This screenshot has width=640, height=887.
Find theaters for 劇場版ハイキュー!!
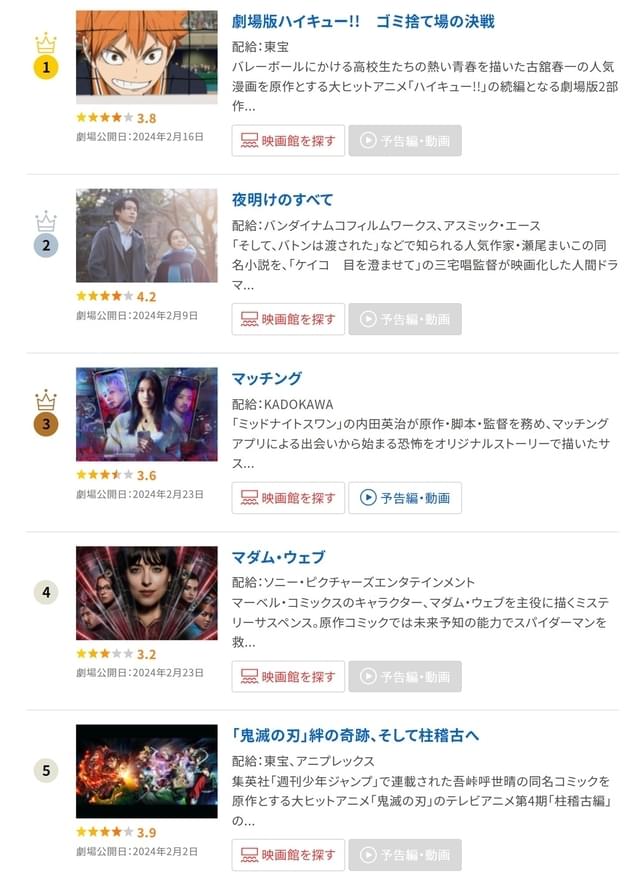click(288, 141)
